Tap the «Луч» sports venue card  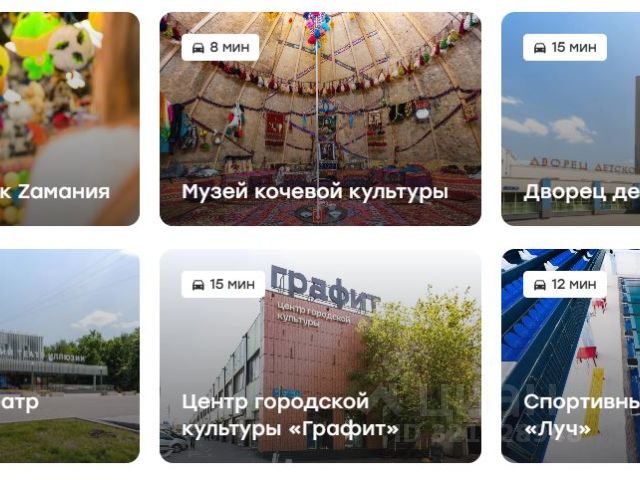571,357
